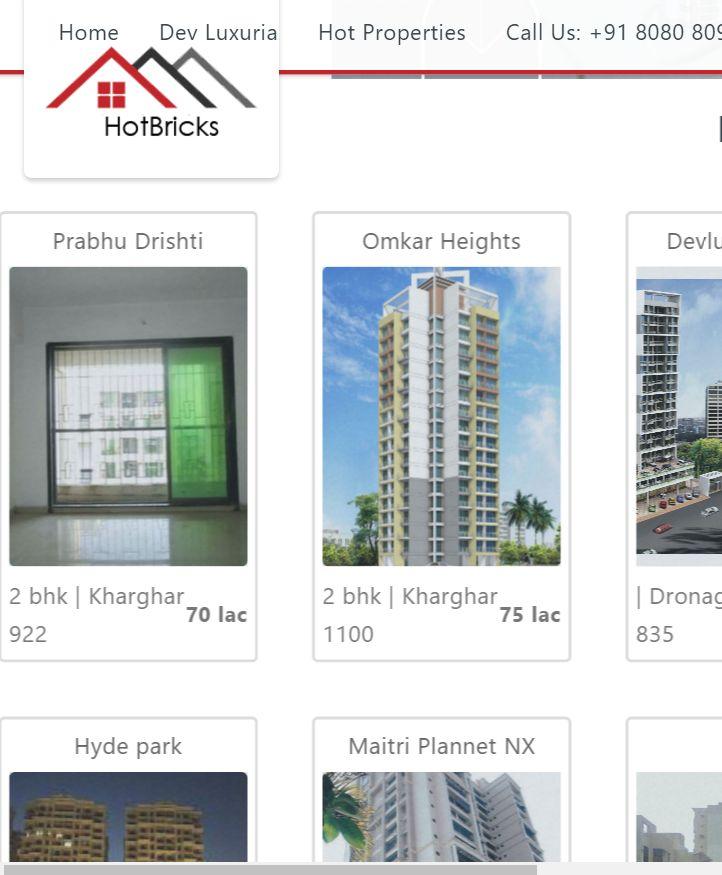
Task: Open the Dev Luxuria menu item
Action: pyautogui.click(x=218, y=33)
